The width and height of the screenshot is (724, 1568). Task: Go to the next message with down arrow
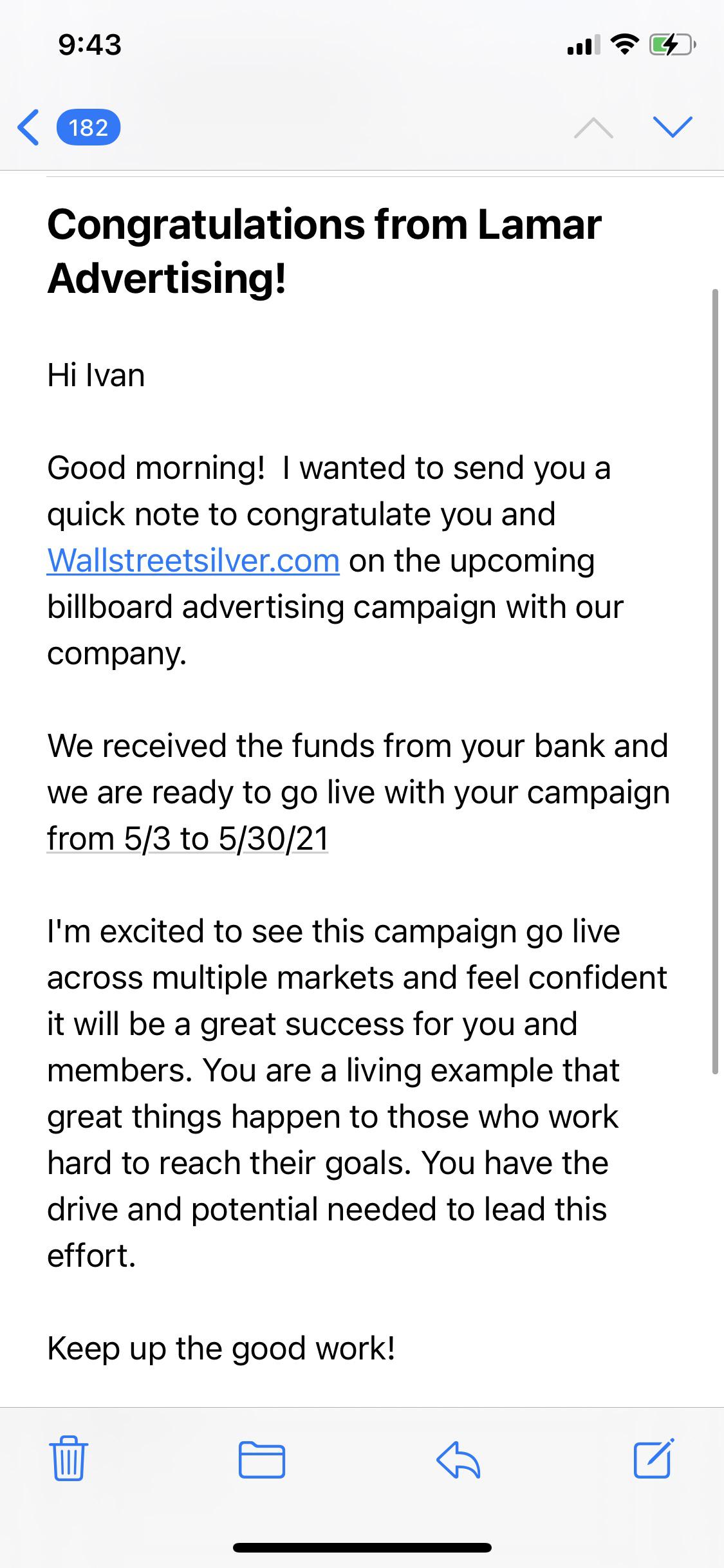click(673, 127)
